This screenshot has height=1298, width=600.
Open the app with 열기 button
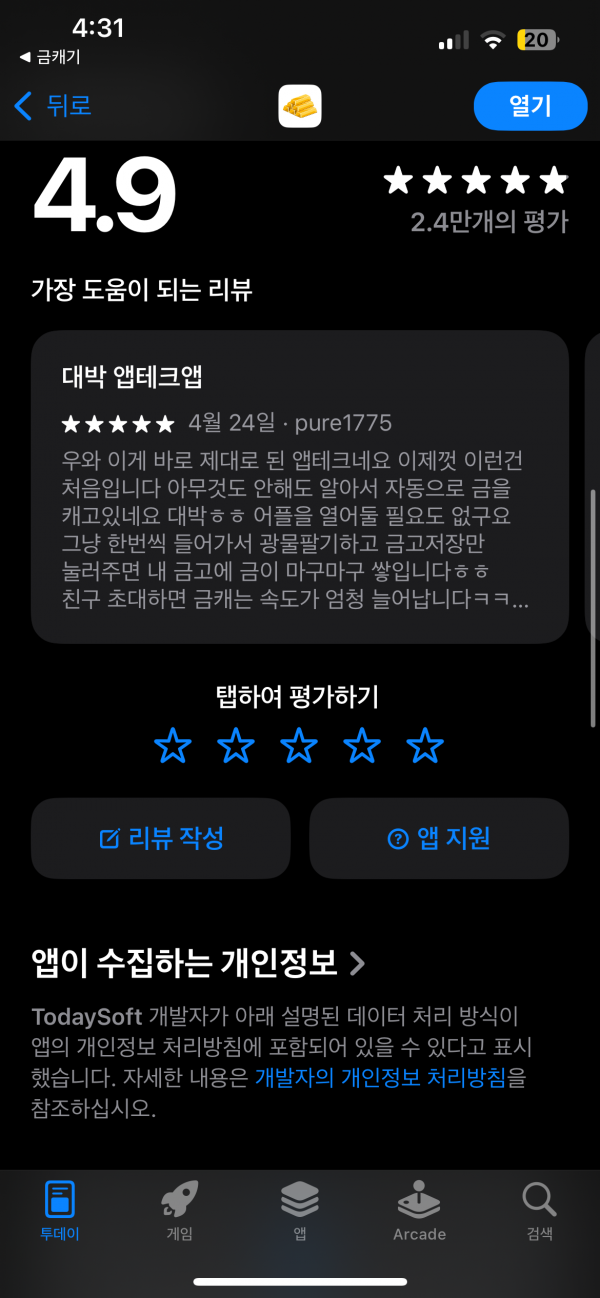tap(530, 106)
